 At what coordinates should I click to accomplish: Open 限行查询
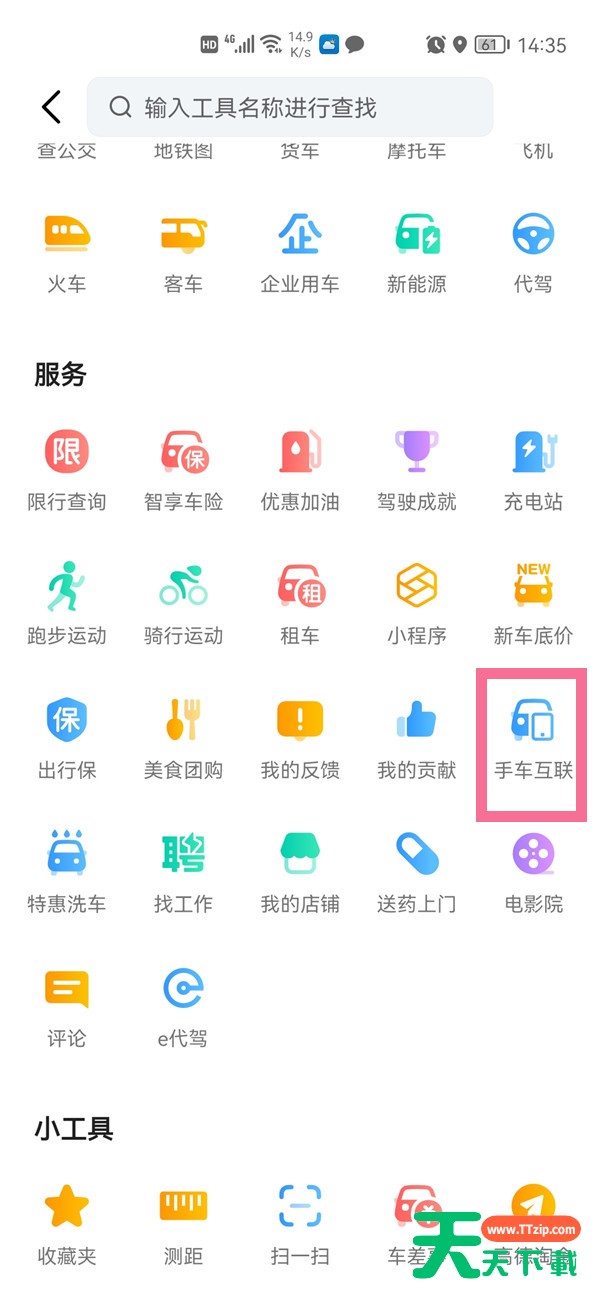(67, 470)
